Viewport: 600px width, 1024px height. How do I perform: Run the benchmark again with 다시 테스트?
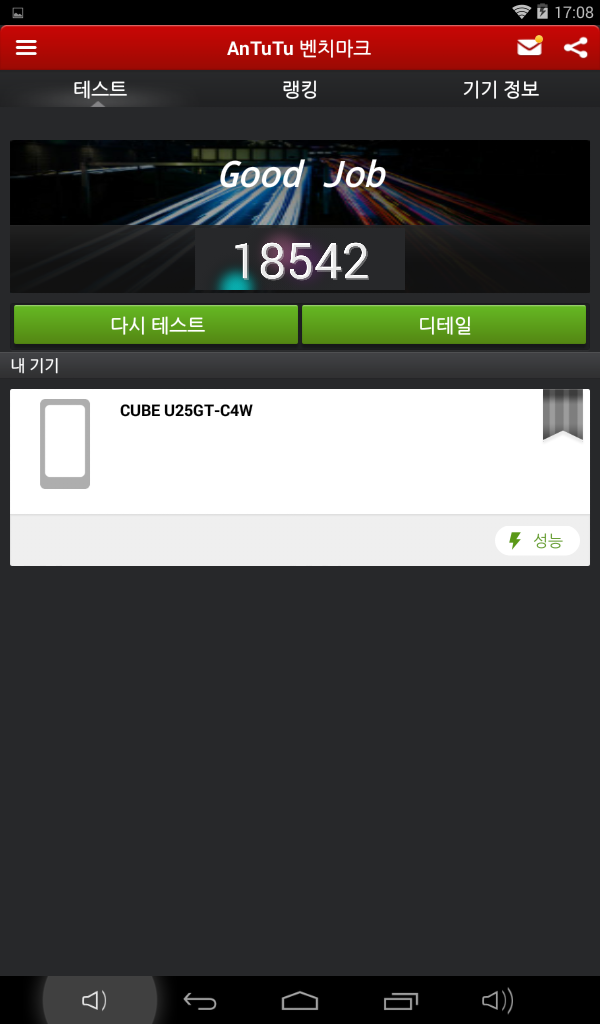coord(156,325)
